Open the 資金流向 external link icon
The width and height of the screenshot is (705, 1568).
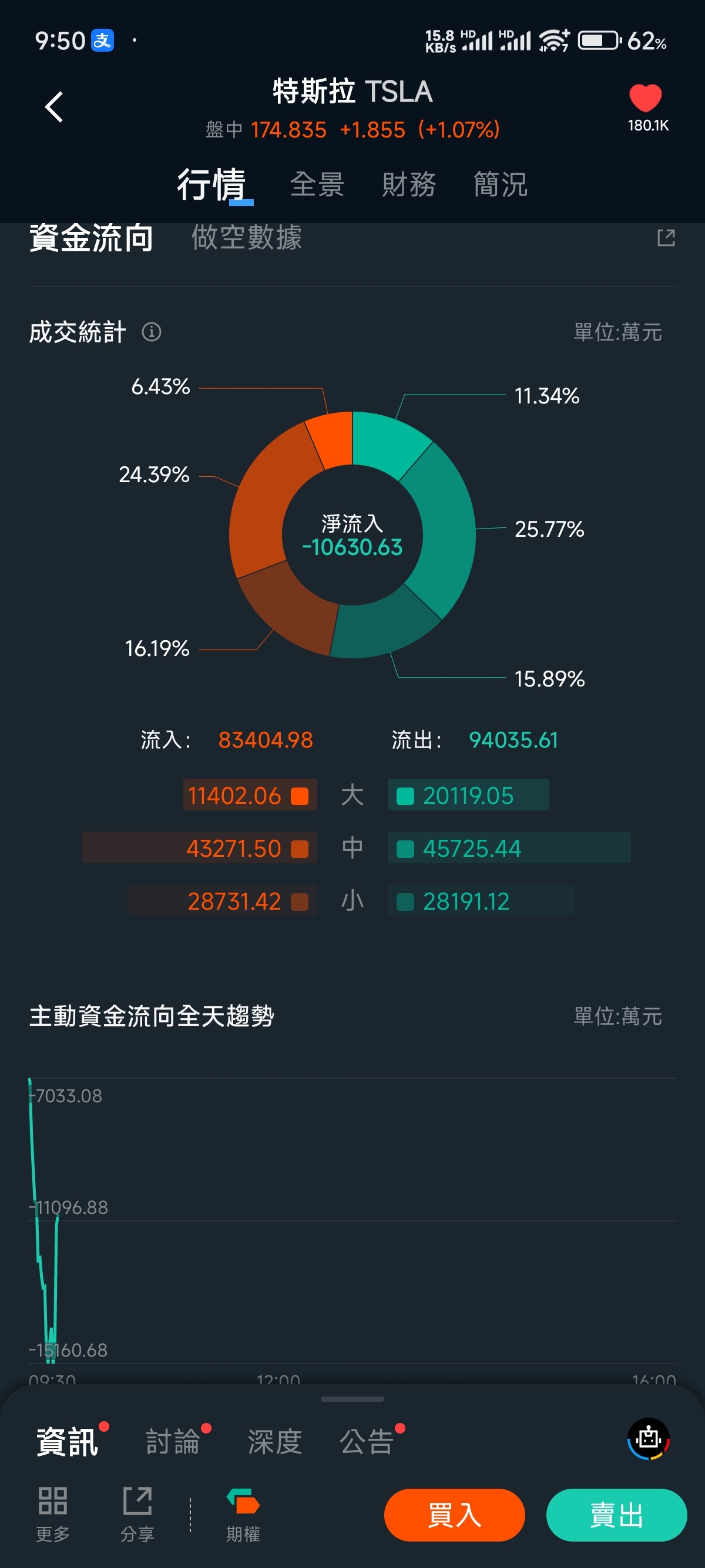(x=666, y=237)
